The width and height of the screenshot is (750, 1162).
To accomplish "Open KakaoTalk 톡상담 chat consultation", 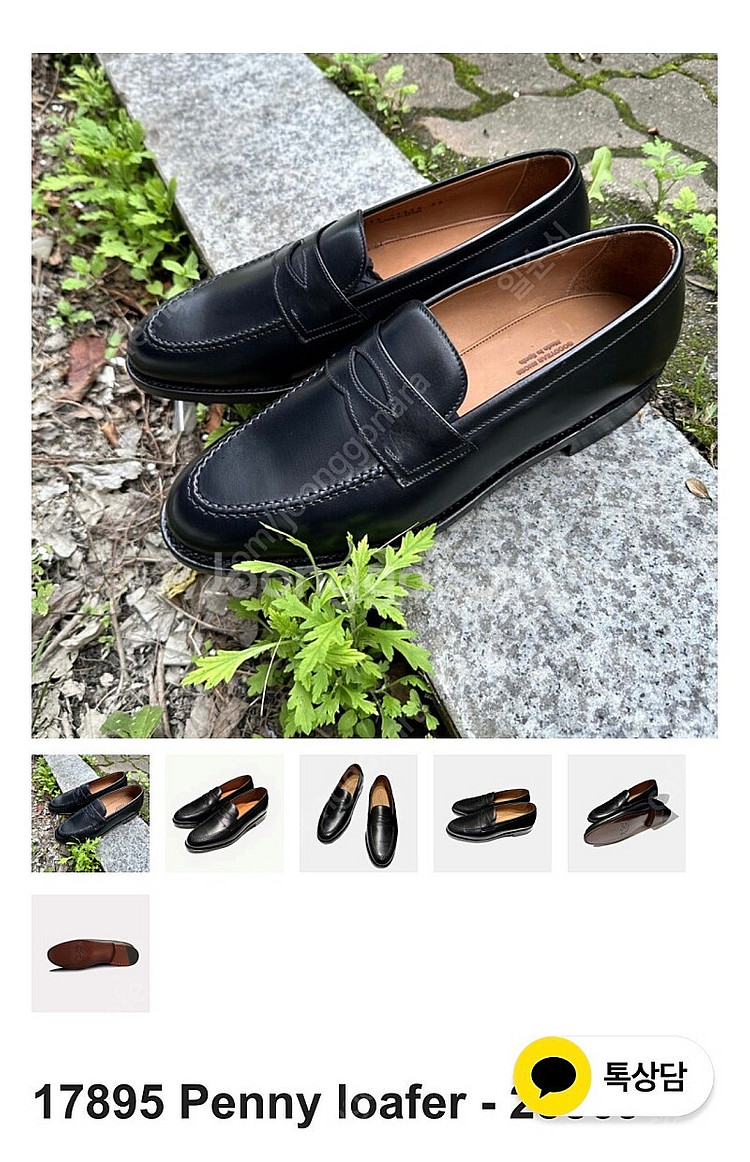I will (x=612, y=1076).
